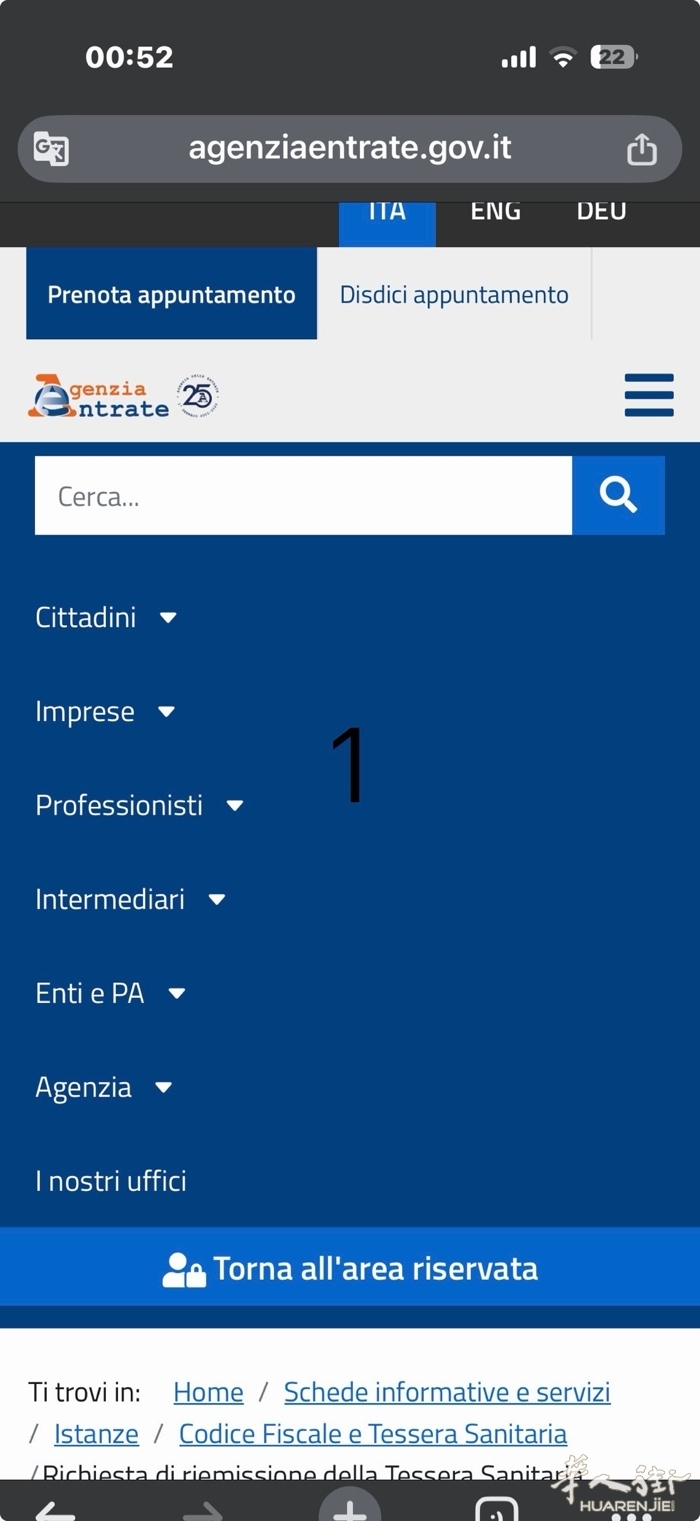Switch site language to ENG
The height and width of the screenshot is (1521, 700).
496,212
